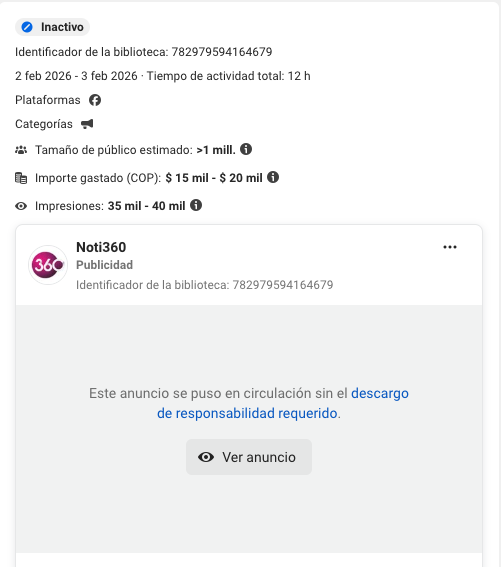Tap the Ver anuncio button

pyautogui.click(x=249, y=457)
